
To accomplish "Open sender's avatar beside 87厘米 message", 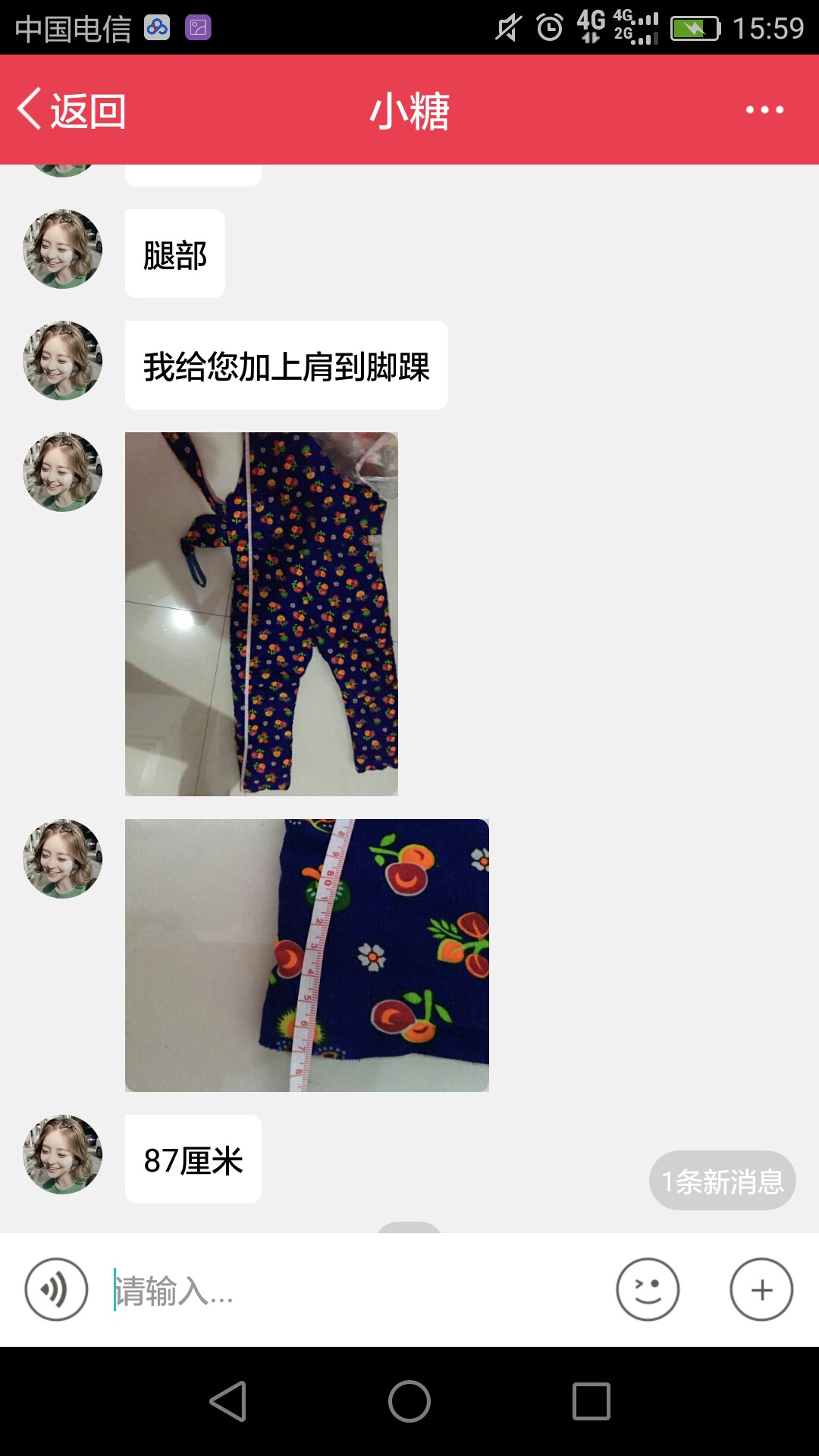I will point(62,1154).
